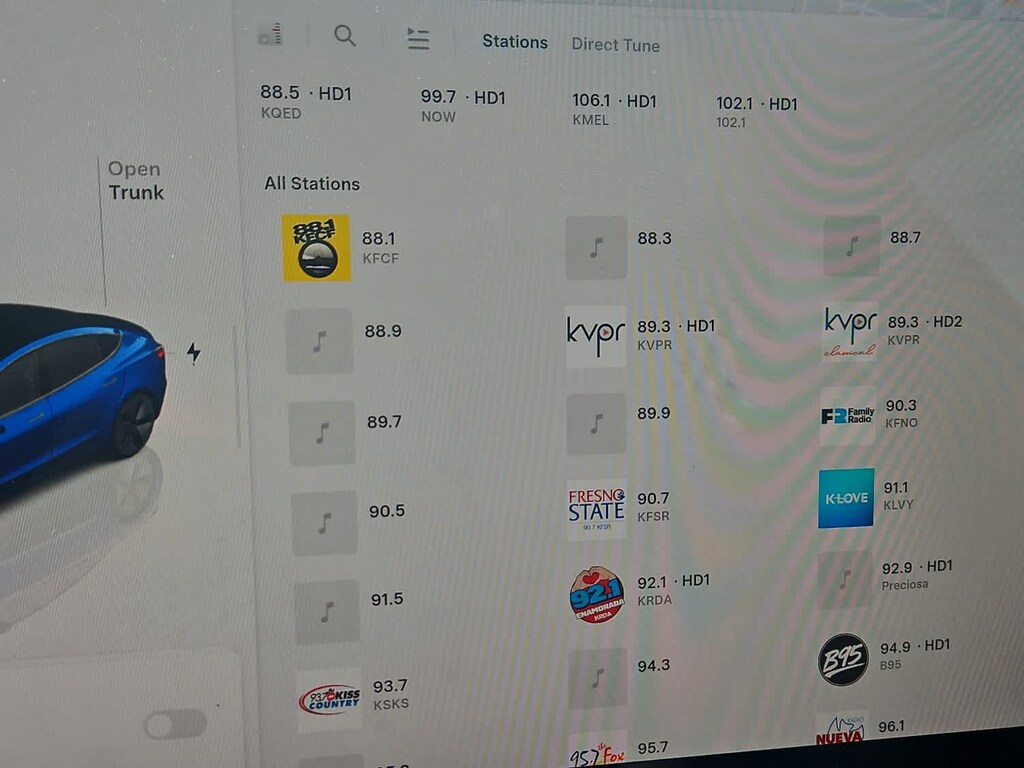Open the playlist queue icon

point(418,39)
